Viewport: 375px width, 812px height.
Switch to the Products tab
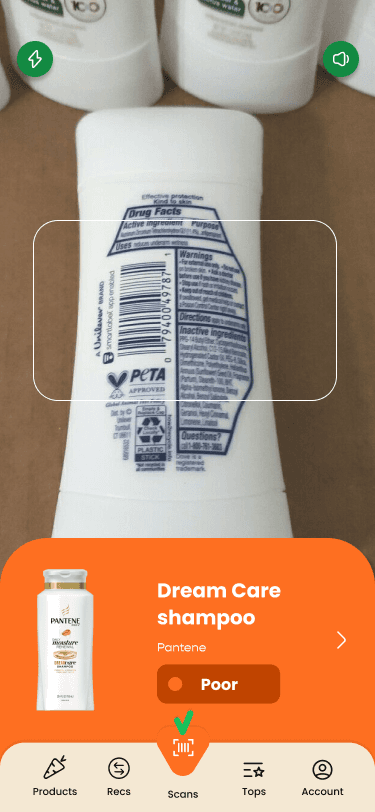[x=55, y=776]
